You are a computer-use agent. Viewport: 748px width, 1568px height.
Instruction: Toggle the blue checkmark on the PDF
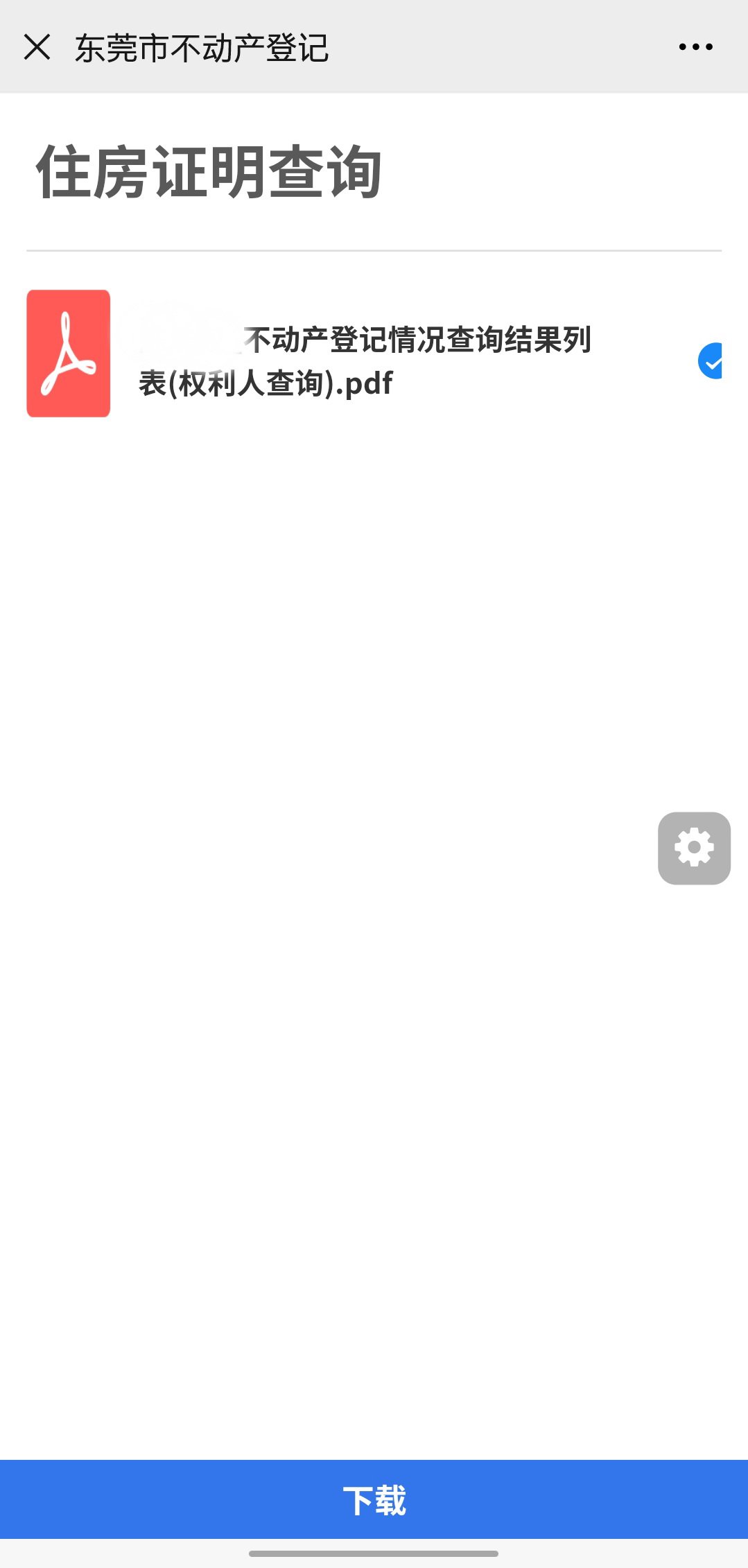click(x=711, y=360)
